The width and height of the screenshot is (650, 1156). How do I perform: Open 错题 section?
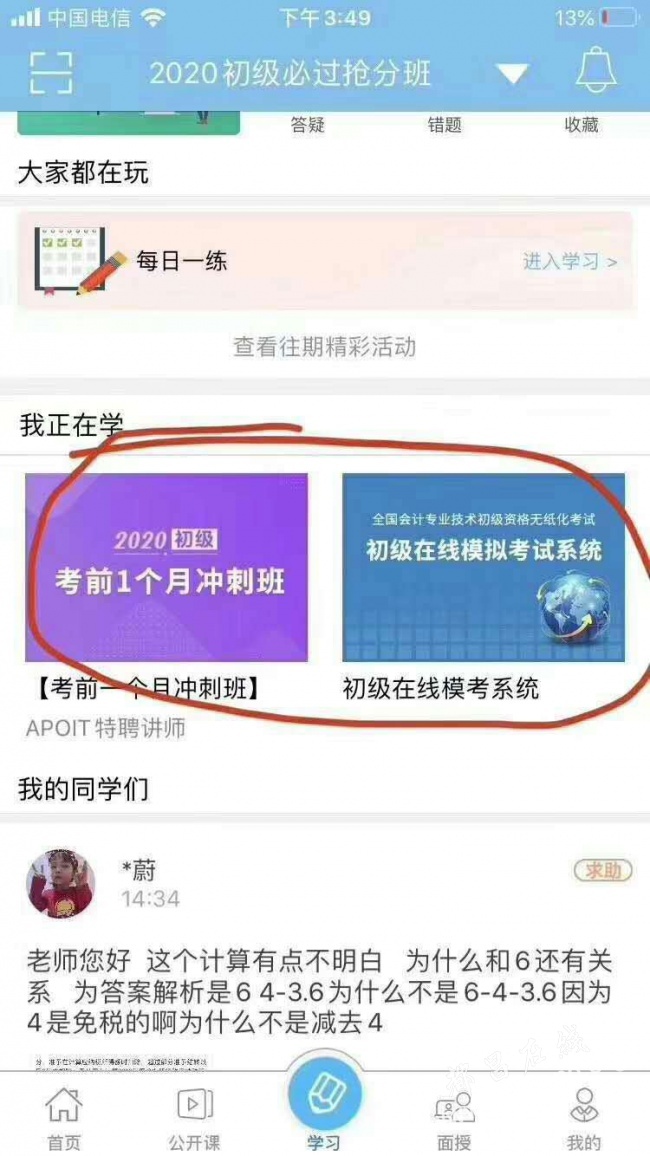[x=444, y=124]
